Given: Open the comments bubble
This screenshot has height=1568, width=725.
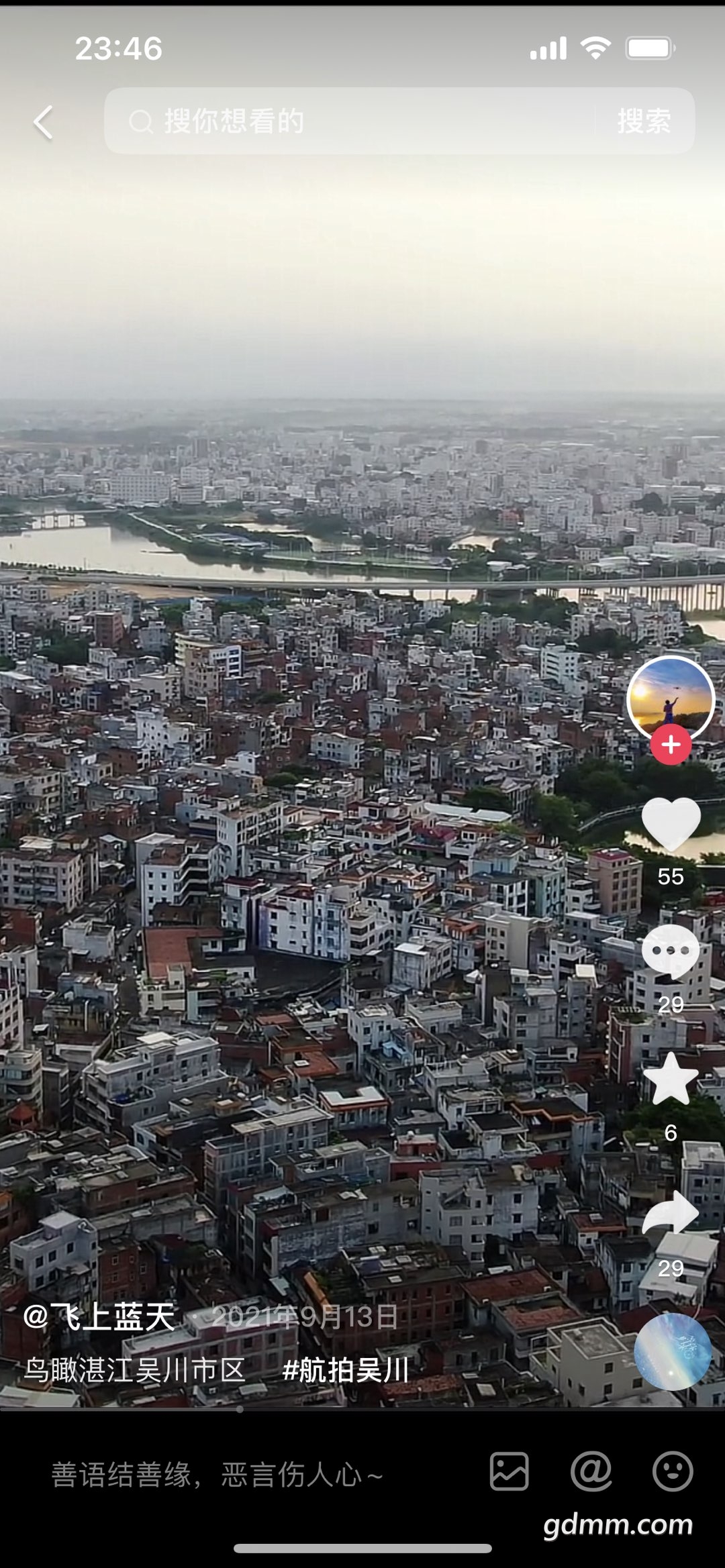Looking at the screenshot, I should 671,951.
